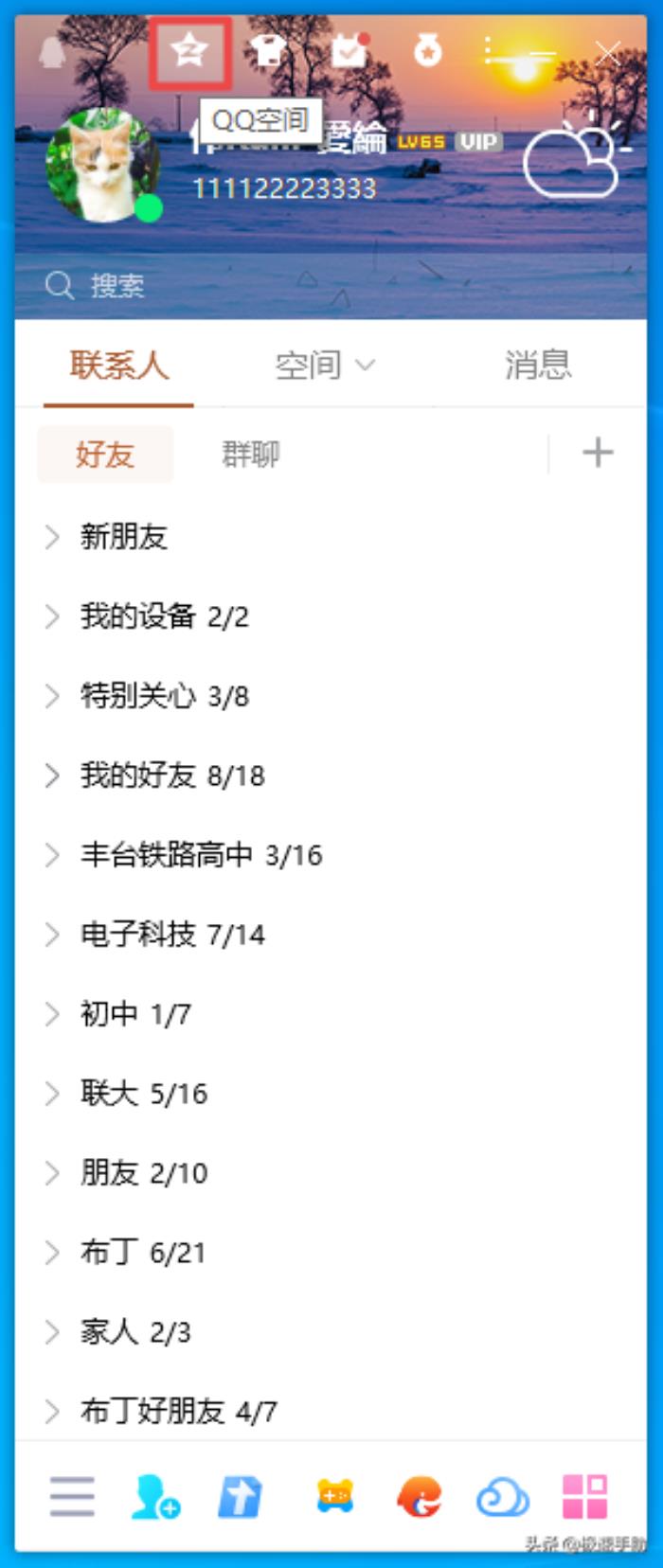The height and width of the screenshot is (1568, 663).
Task: Expand the 家人 2/3 group
Action: (x=134, y=1332)
